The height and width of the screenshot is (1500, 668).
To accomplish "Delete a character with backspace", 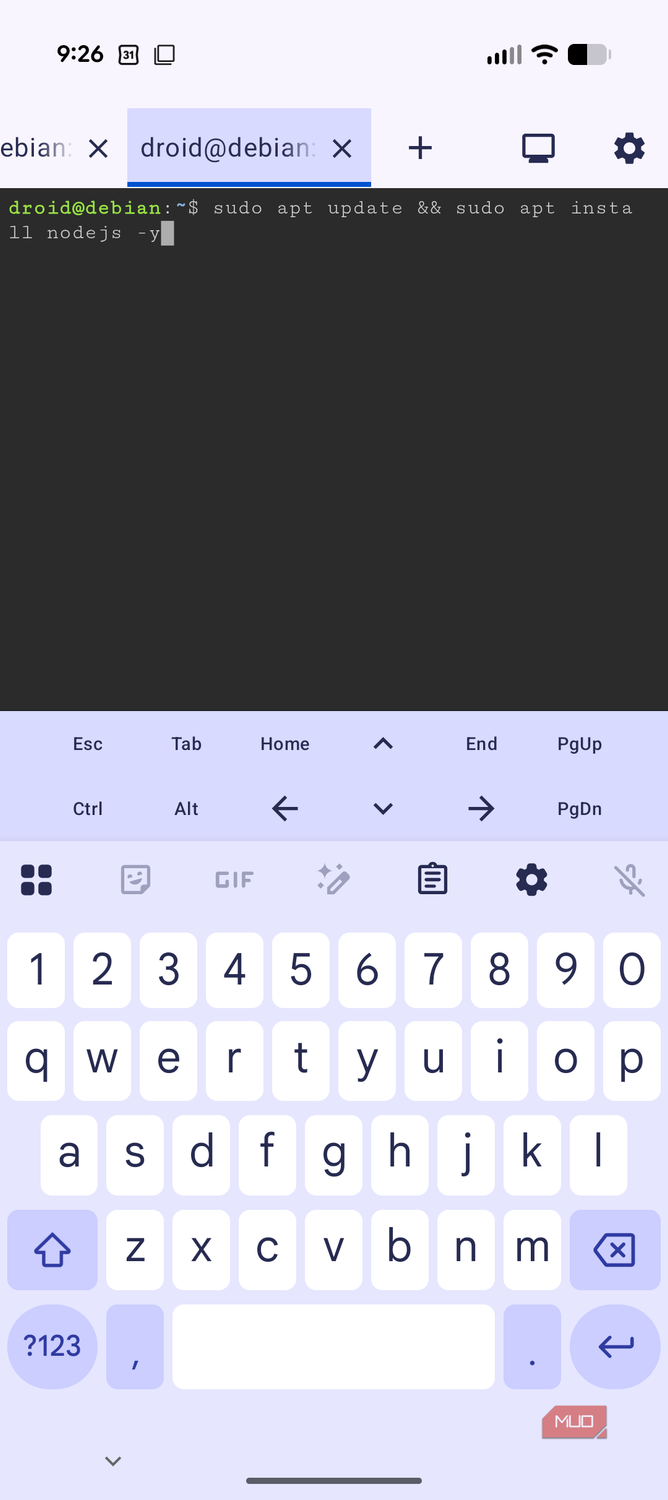I will [x=614, y=1249].
